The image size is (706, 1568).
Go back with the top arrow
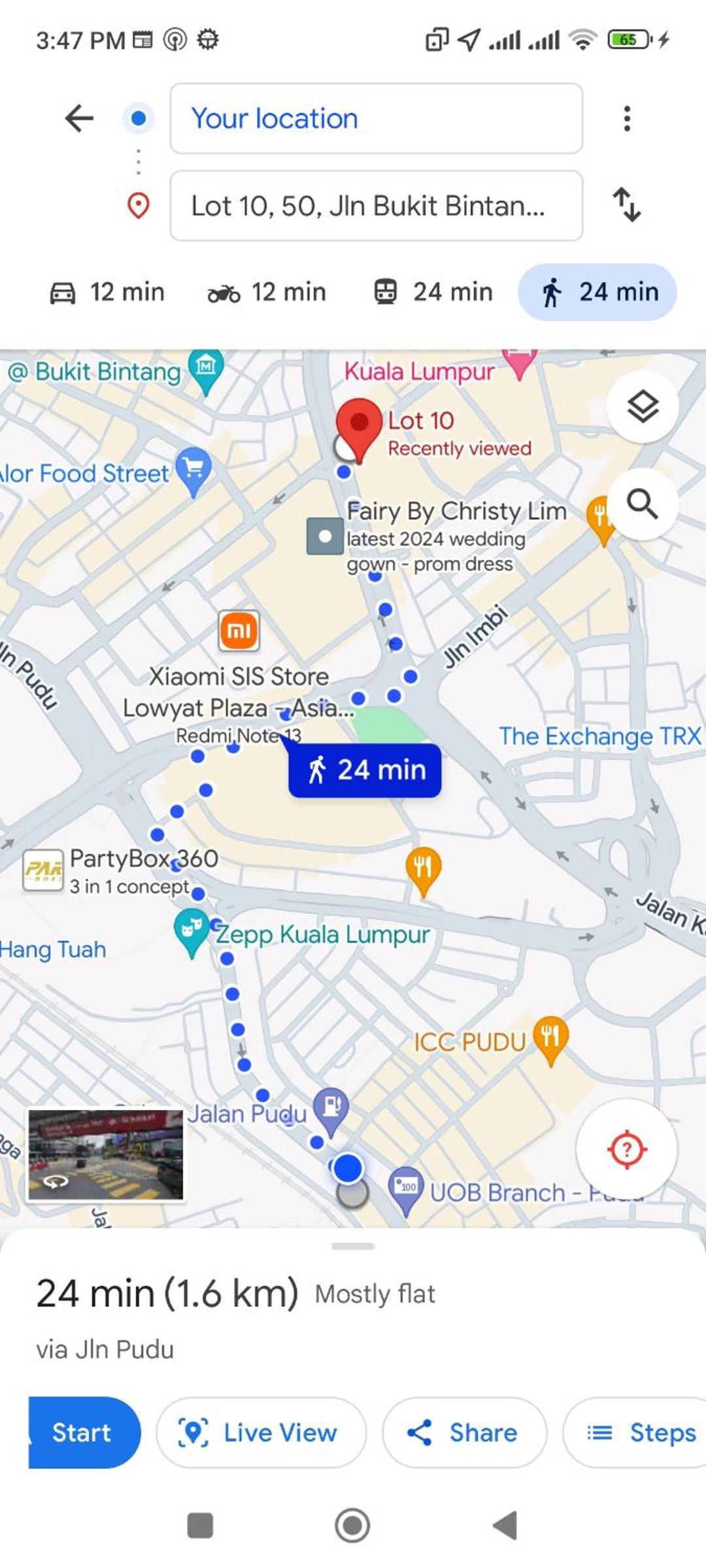[80, 118]
